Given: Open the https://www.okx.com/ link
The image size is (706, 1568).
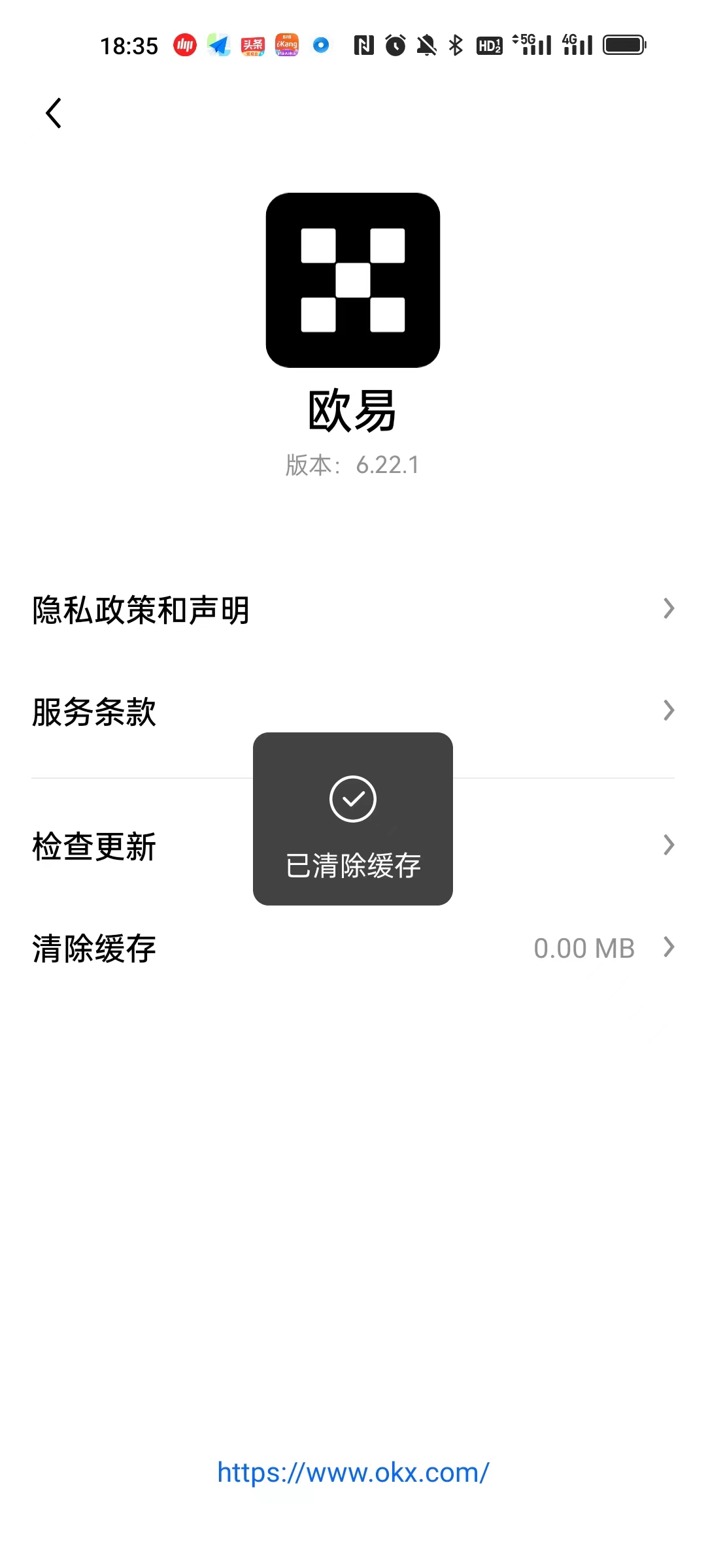Looking at the screenshot, I should point(353,1473).
